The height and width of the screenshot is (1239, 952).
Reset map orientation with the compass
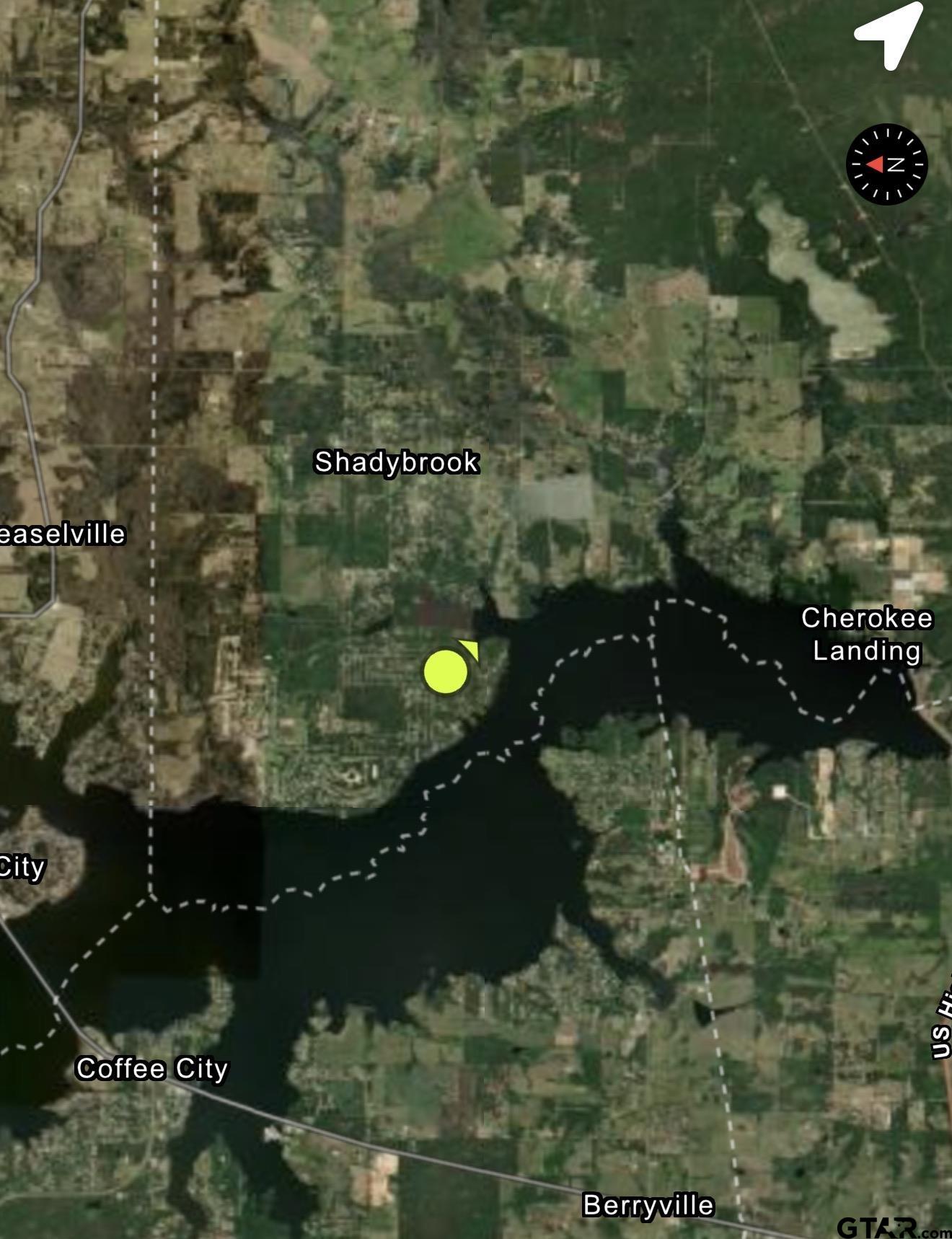pos(886,164)
